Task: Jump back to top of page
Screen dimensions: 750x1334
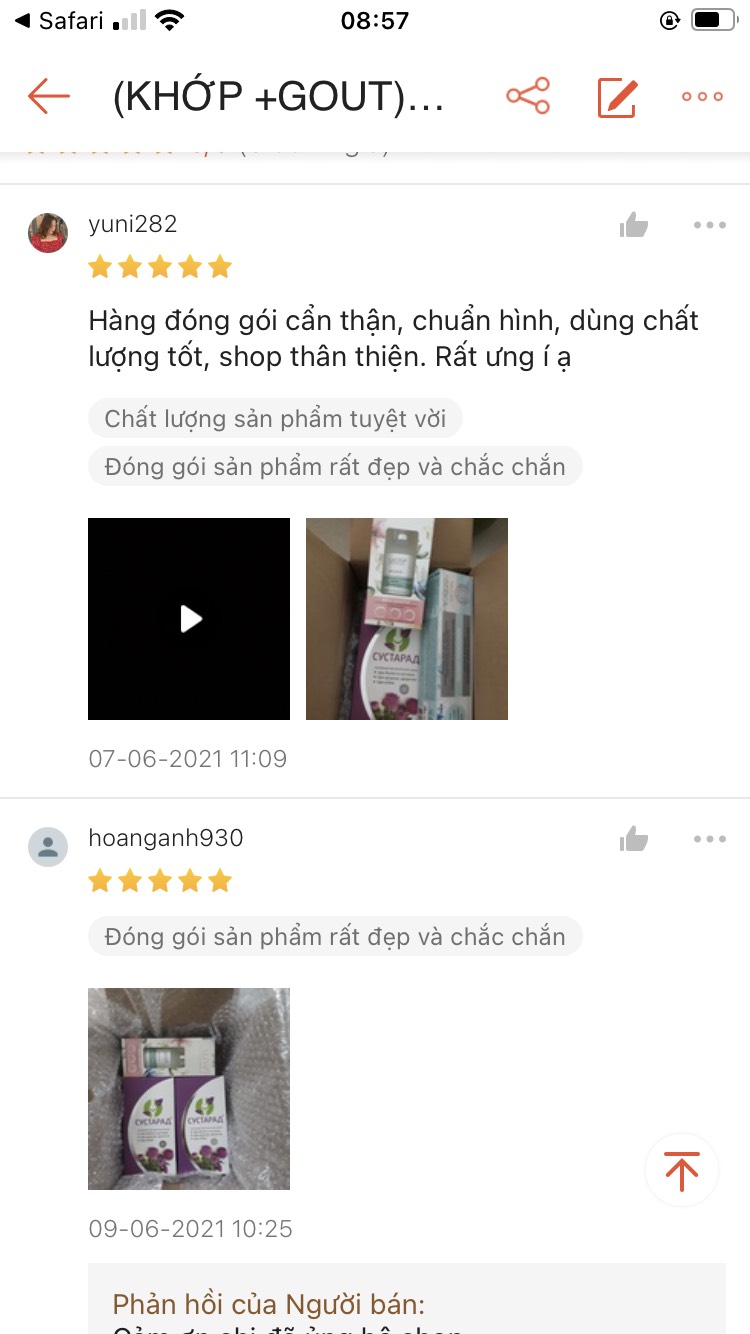Action: coord(682,1170)
